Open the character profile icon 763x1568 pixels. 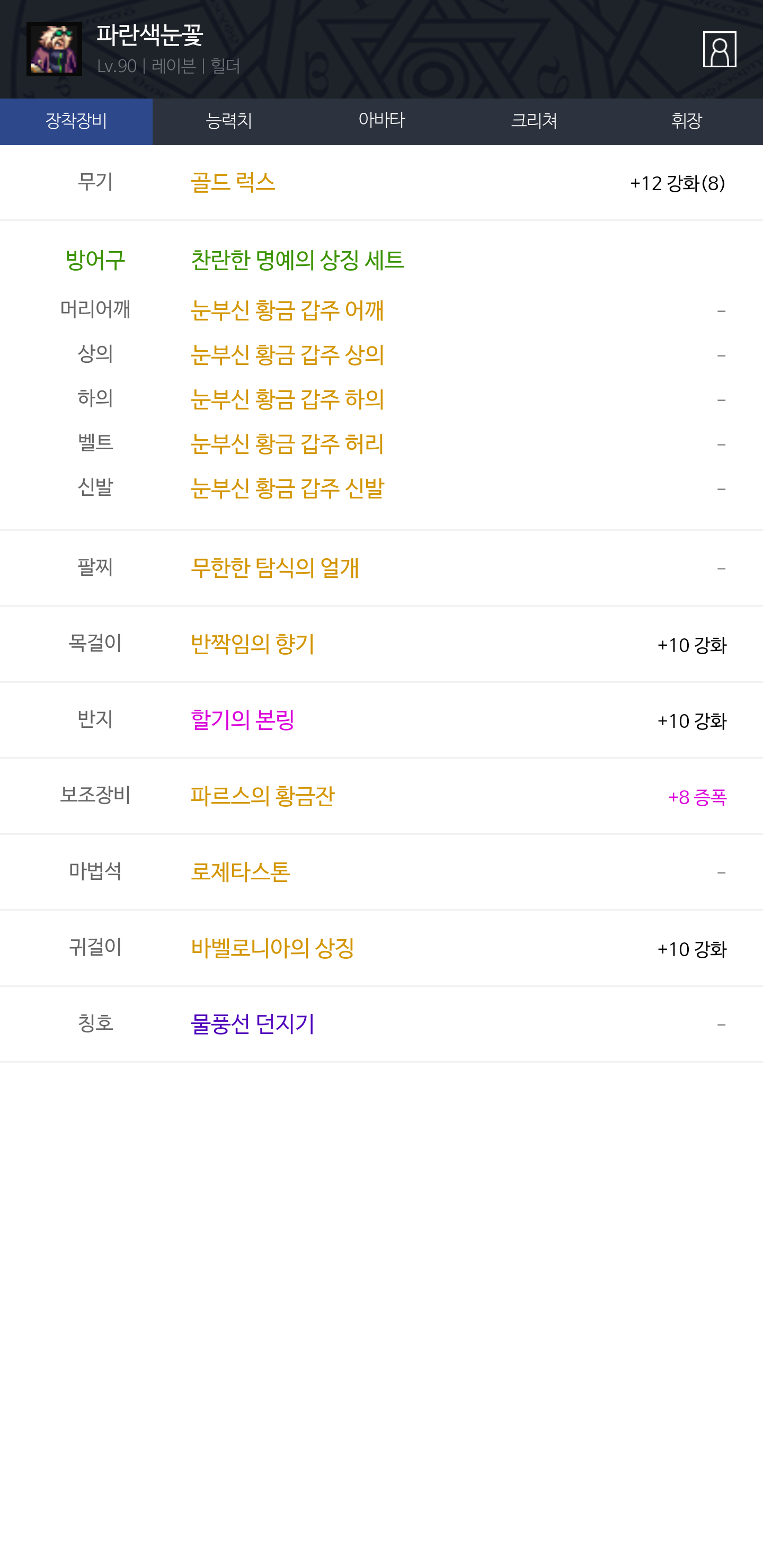coord(718,49)
